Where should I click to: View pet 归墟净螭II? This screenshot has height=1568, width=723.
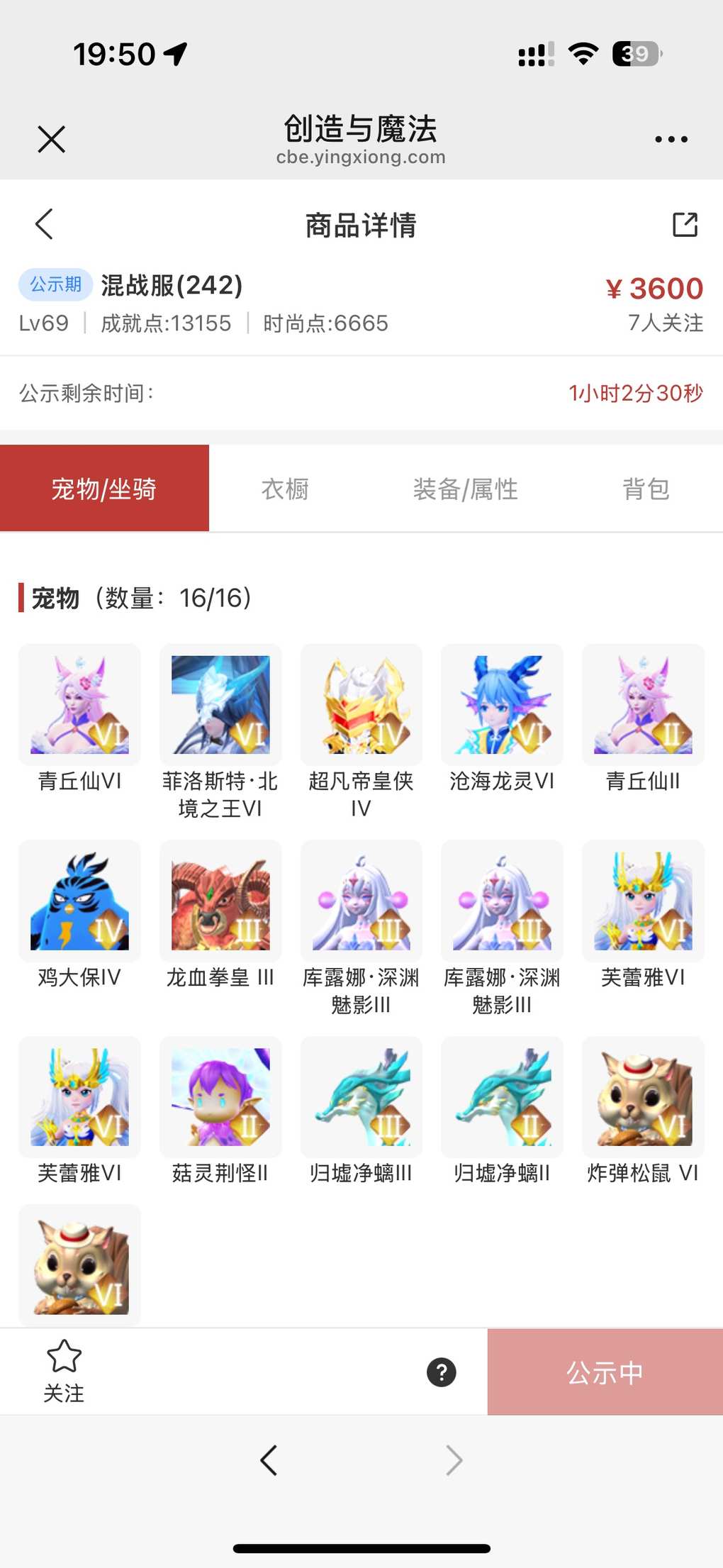(502, 1096)
